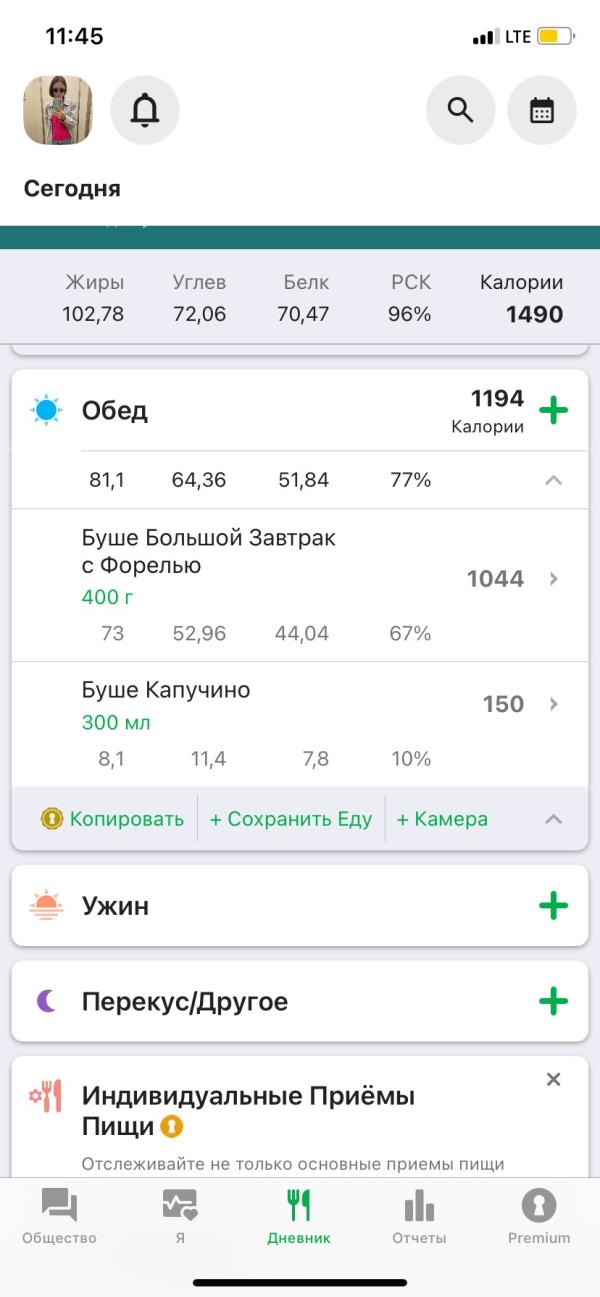Select Сохранить Еду option
This screenshot has height=1297, width=600.
[290, 819]
